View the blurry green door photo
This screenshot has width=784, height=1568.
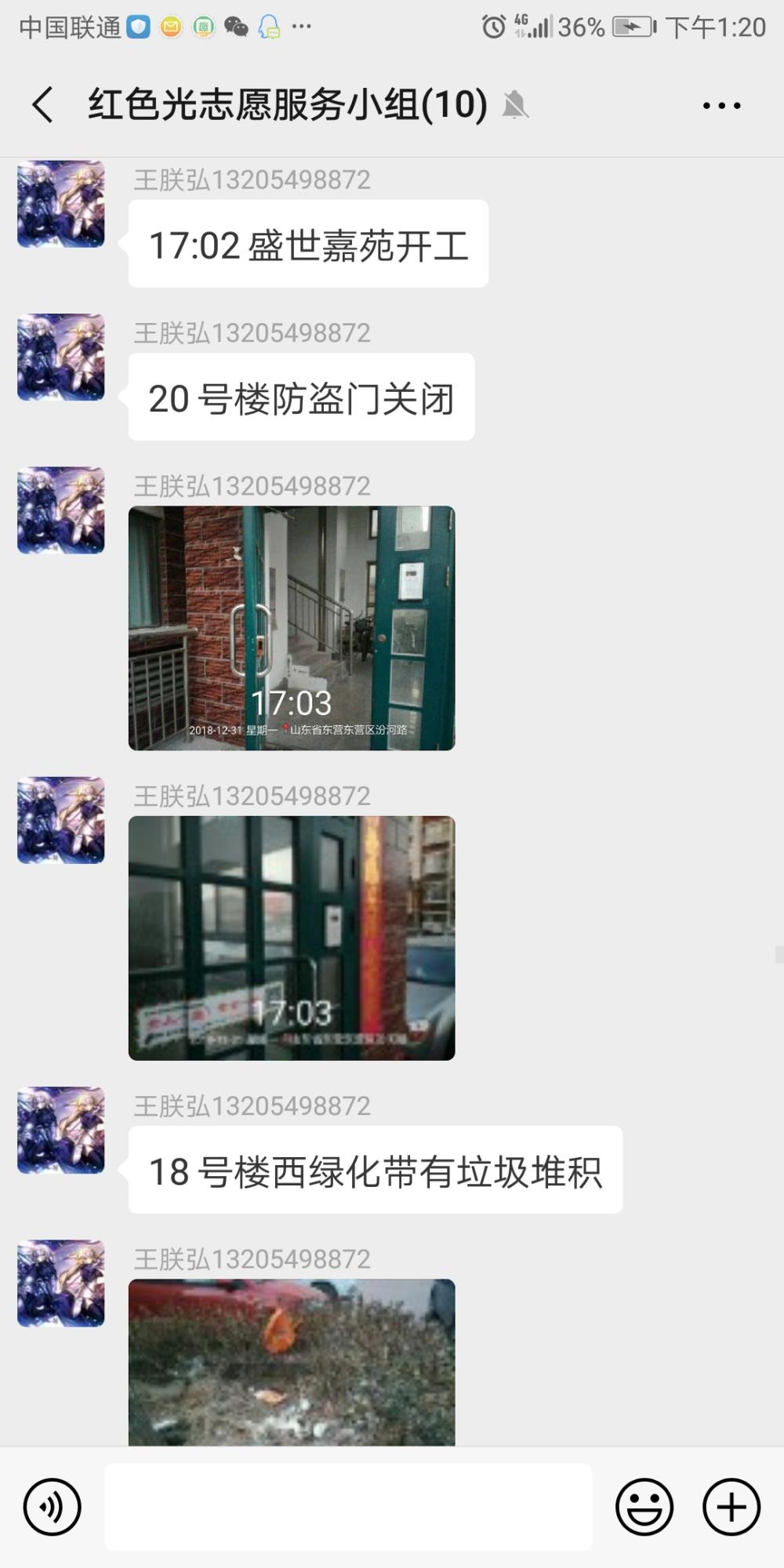[x=292, y=938]
